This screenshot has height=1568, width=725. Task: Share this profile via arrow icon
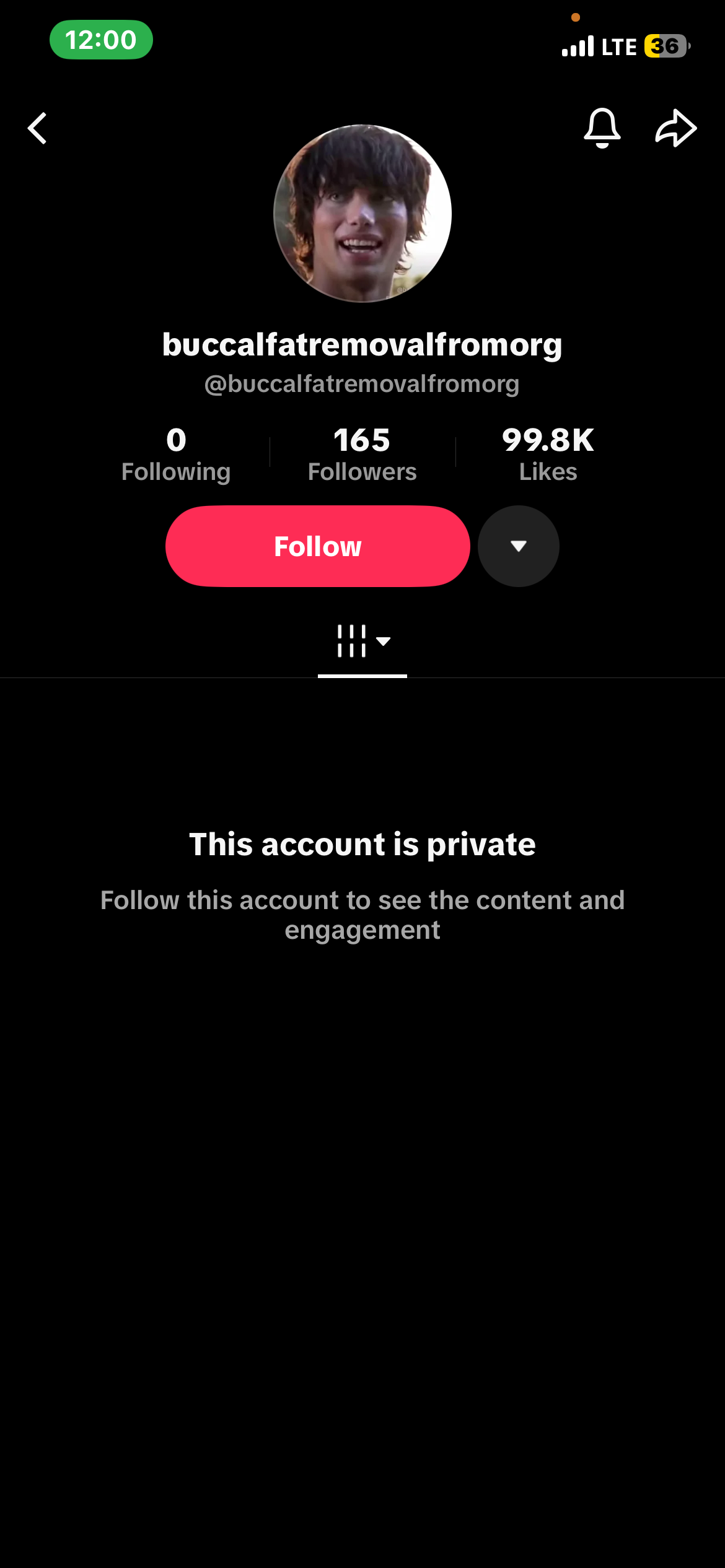pos(676,128)
